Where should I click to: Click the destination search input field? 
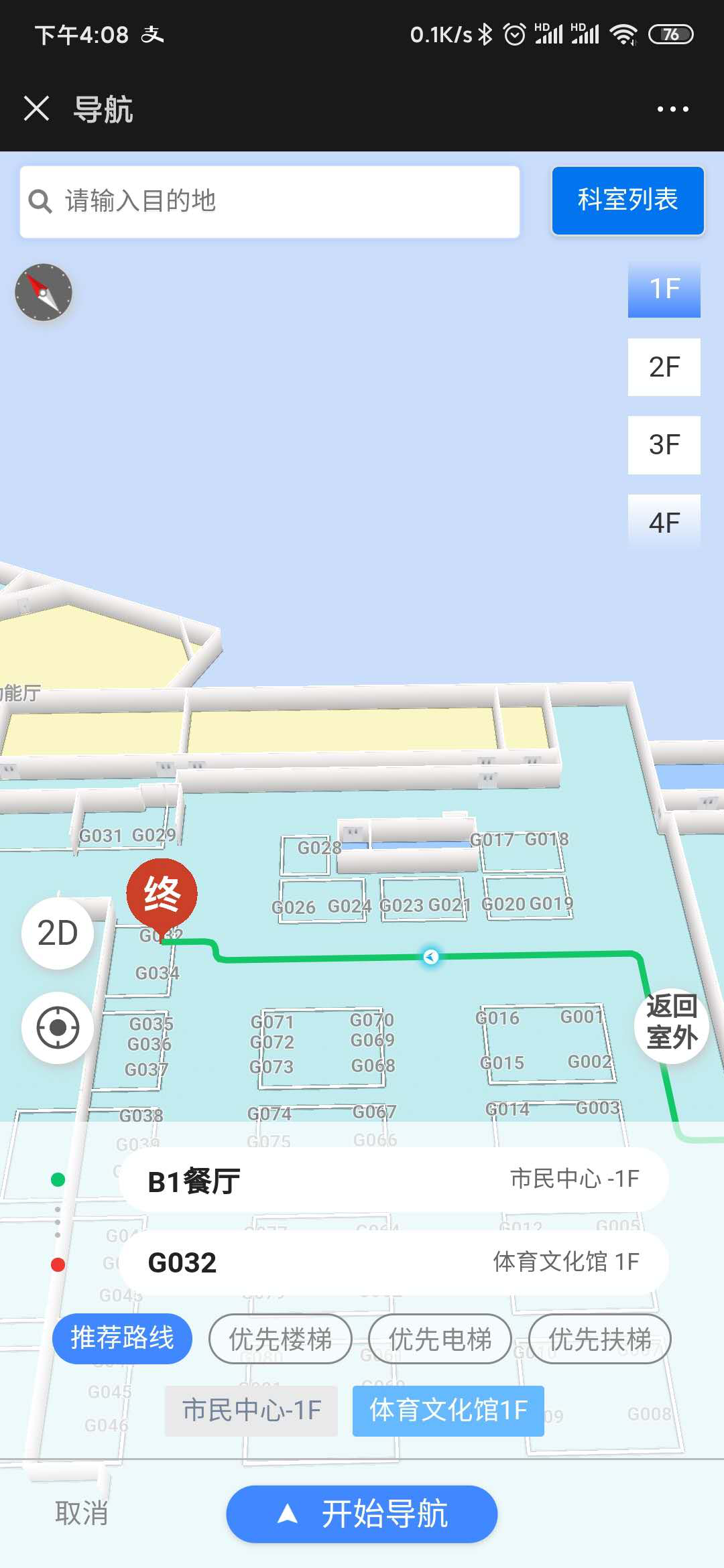[268, 201]
